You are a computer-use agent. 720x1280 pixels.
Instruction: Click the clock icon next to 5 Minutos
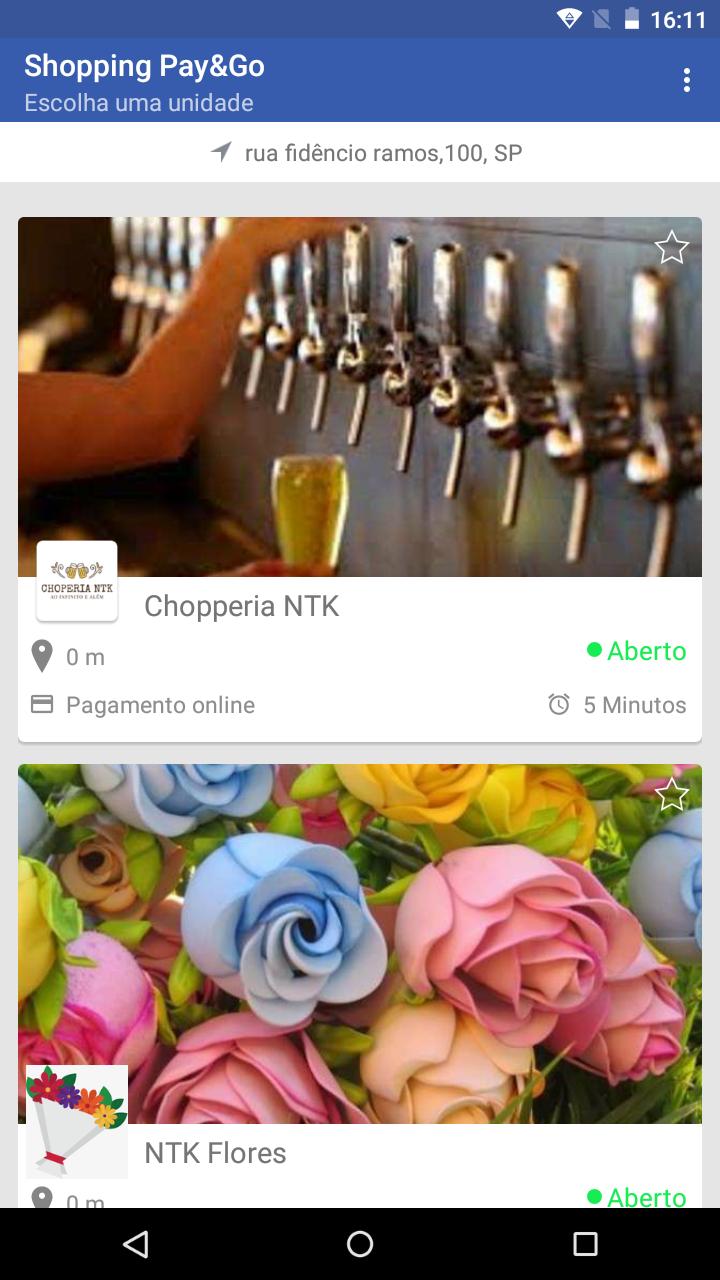click(560, 704)
